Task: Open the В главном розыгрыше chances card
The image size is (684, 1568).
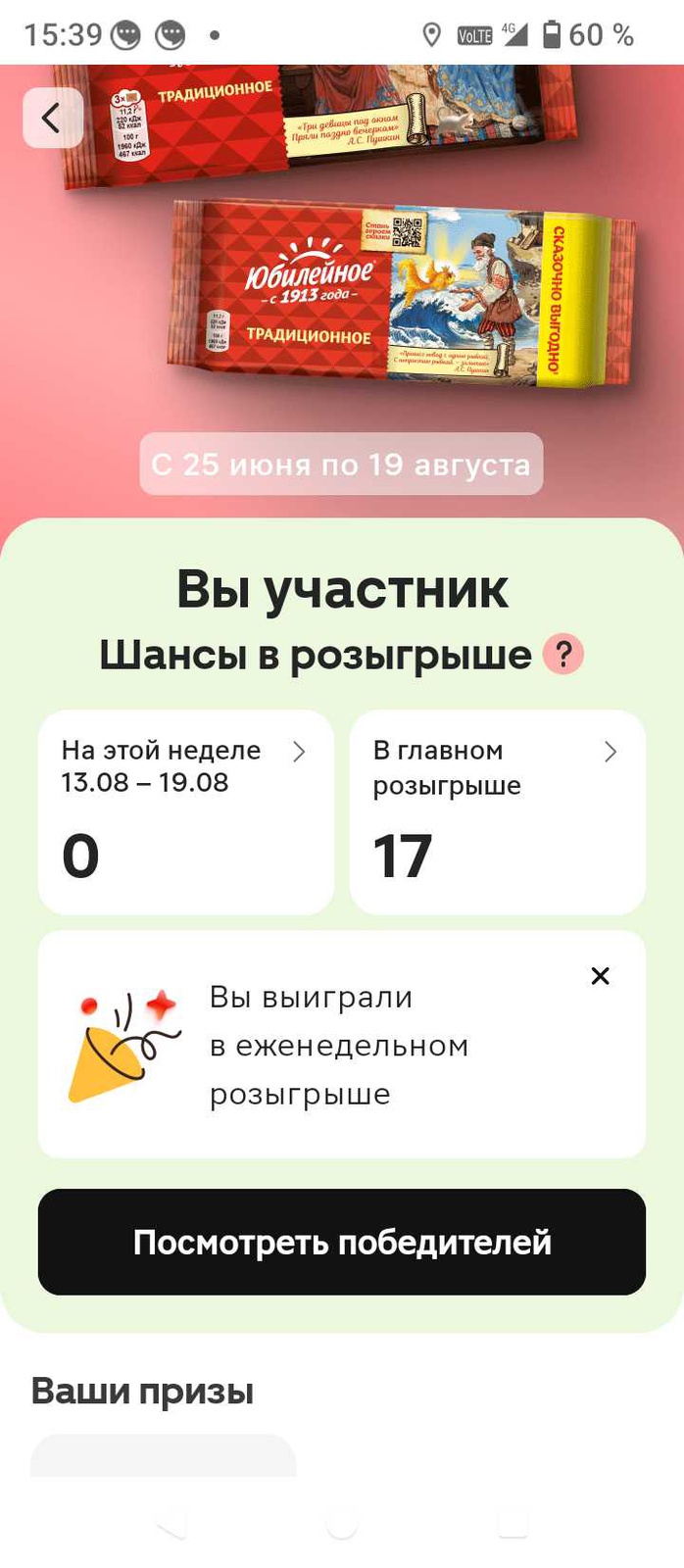Action: [497, 811]
